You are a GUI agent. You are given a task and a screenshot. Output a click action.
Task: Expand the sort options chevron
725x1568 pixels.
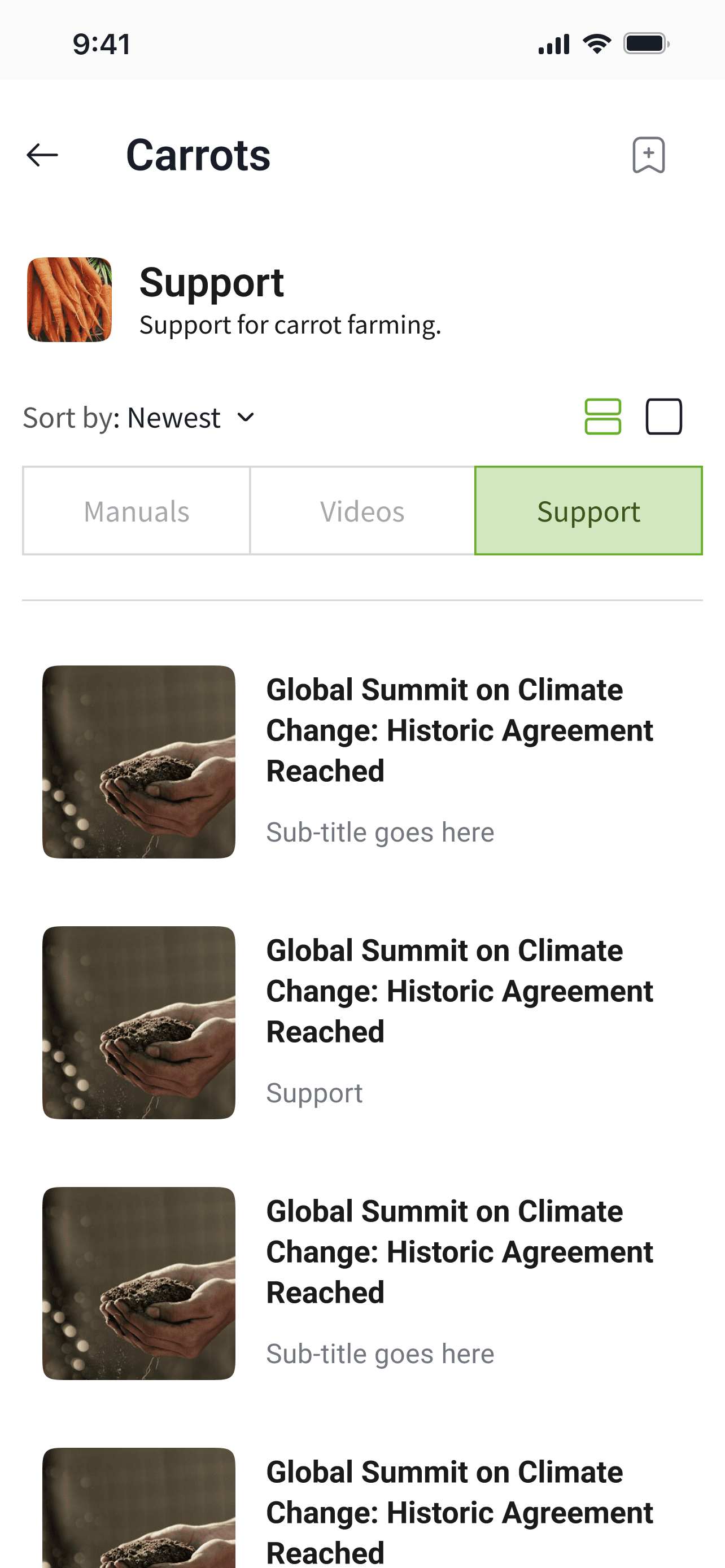[x=245, y=418]
